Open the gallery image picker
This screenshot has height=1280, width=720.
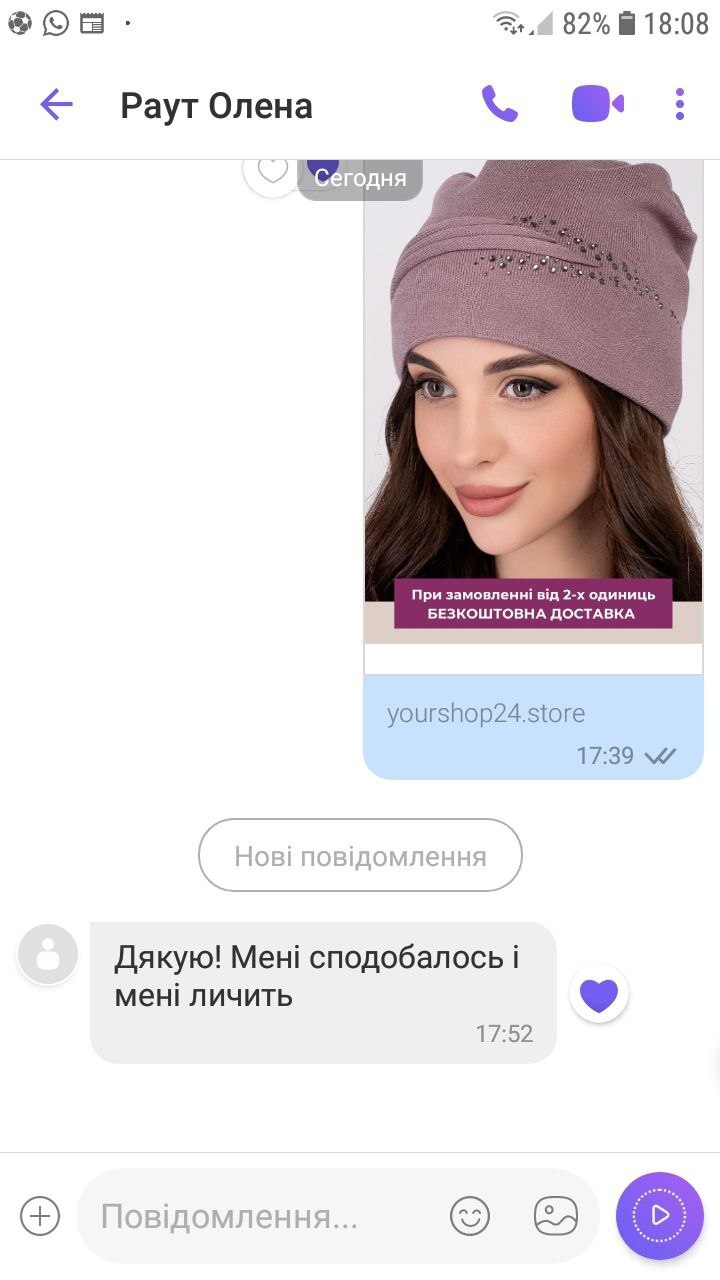(x=556, y=1216)
